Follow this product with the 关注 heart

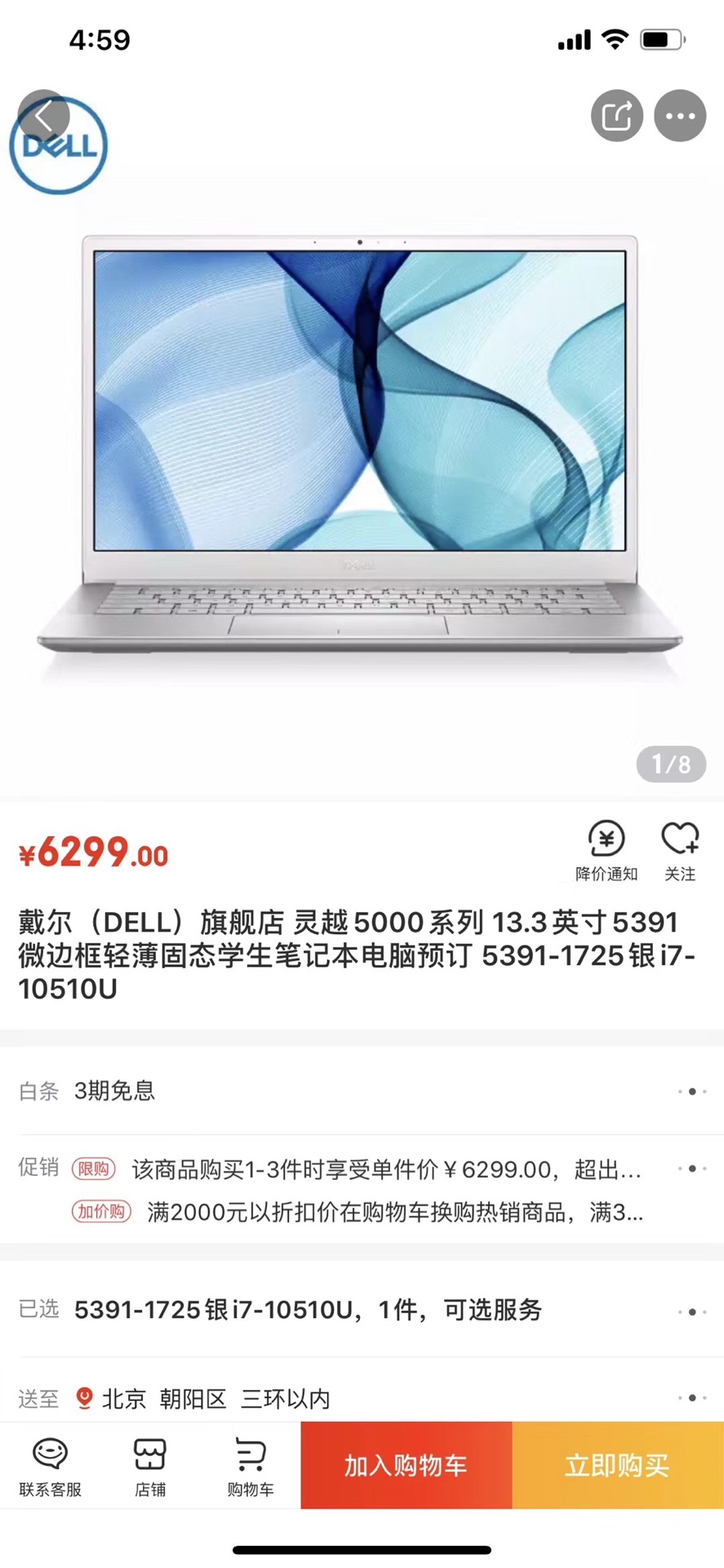[x=679, y=851]
